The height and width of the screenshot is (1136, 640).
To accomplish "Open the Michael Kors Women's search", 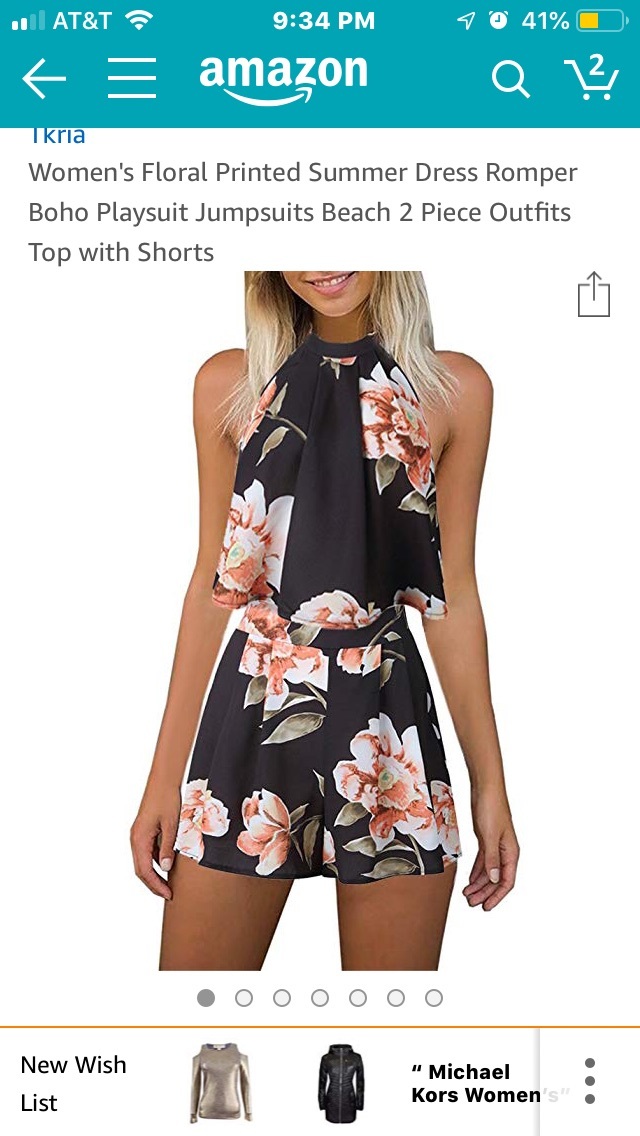I will click(475, 1083).
